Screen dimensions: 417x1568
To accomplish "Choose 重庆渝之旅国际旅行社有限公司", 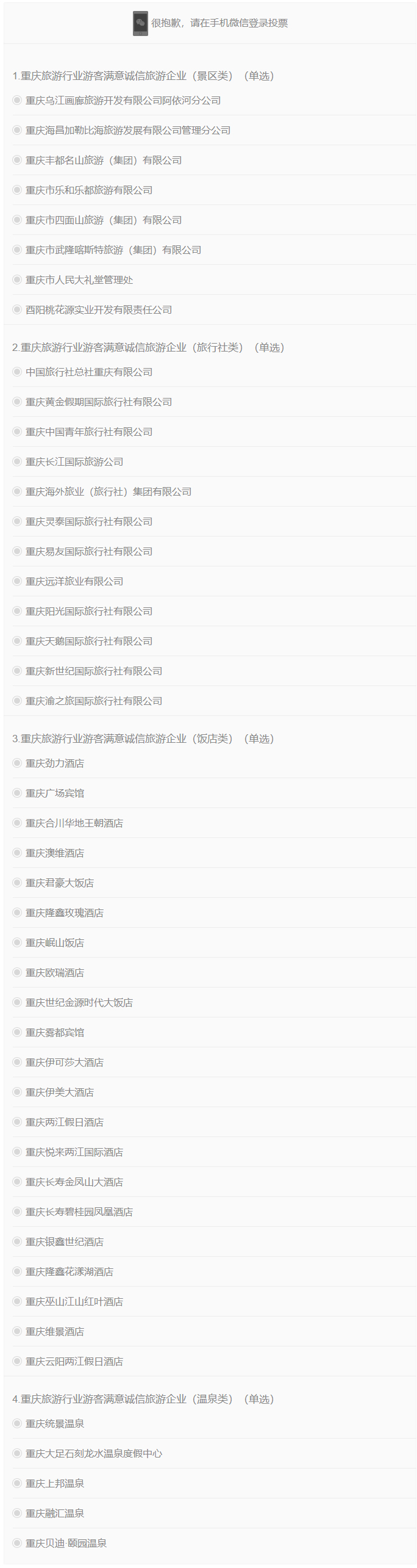I will tap(17, 701).
